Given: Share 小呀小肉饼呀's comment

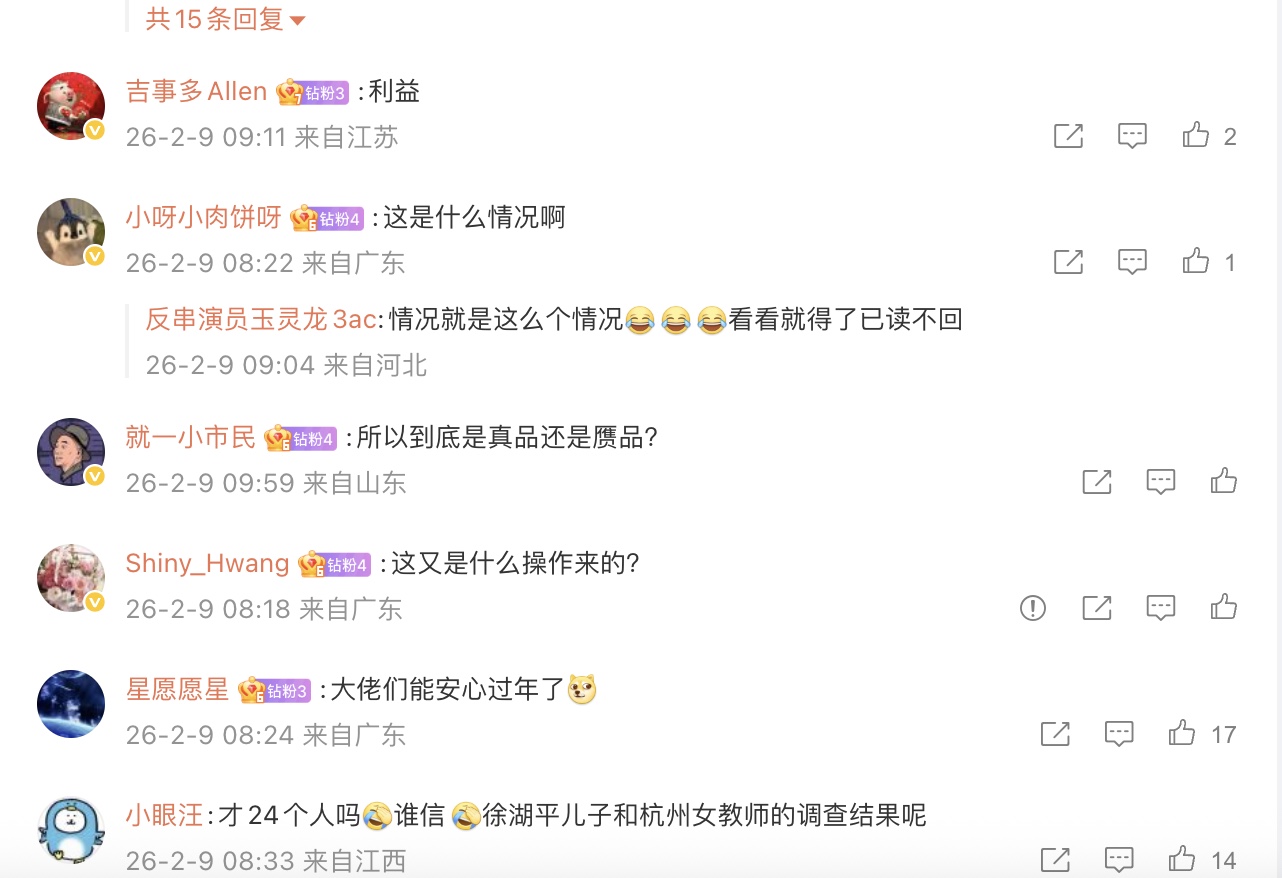Looking at the screenshot, I should 1068,262.
